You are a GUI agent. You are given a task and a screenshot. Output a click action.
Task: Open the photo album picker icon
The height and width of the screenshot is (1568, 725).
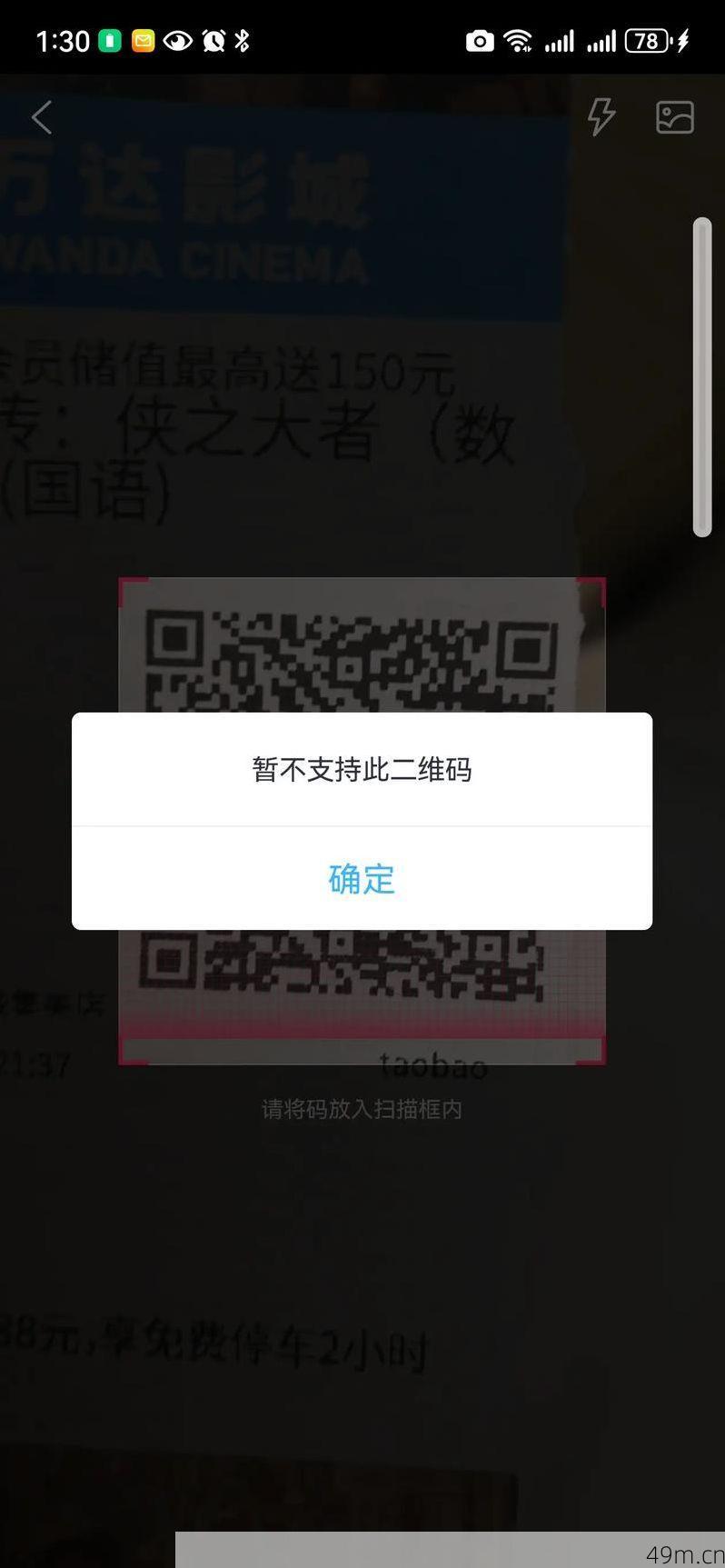coord(673,117)
